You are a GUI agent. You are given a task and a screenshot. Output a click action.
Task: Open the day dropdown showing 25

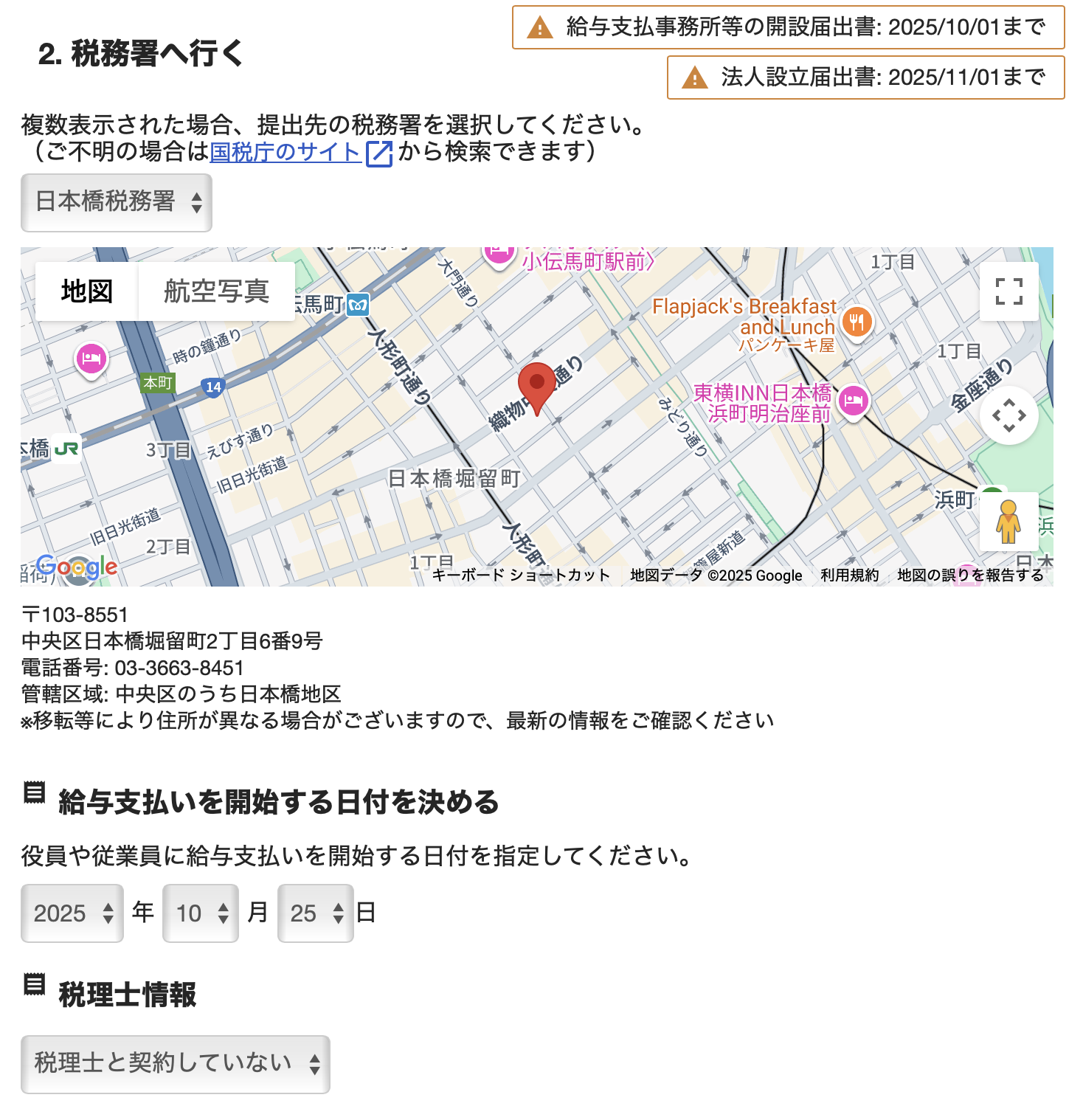[316, 913]
